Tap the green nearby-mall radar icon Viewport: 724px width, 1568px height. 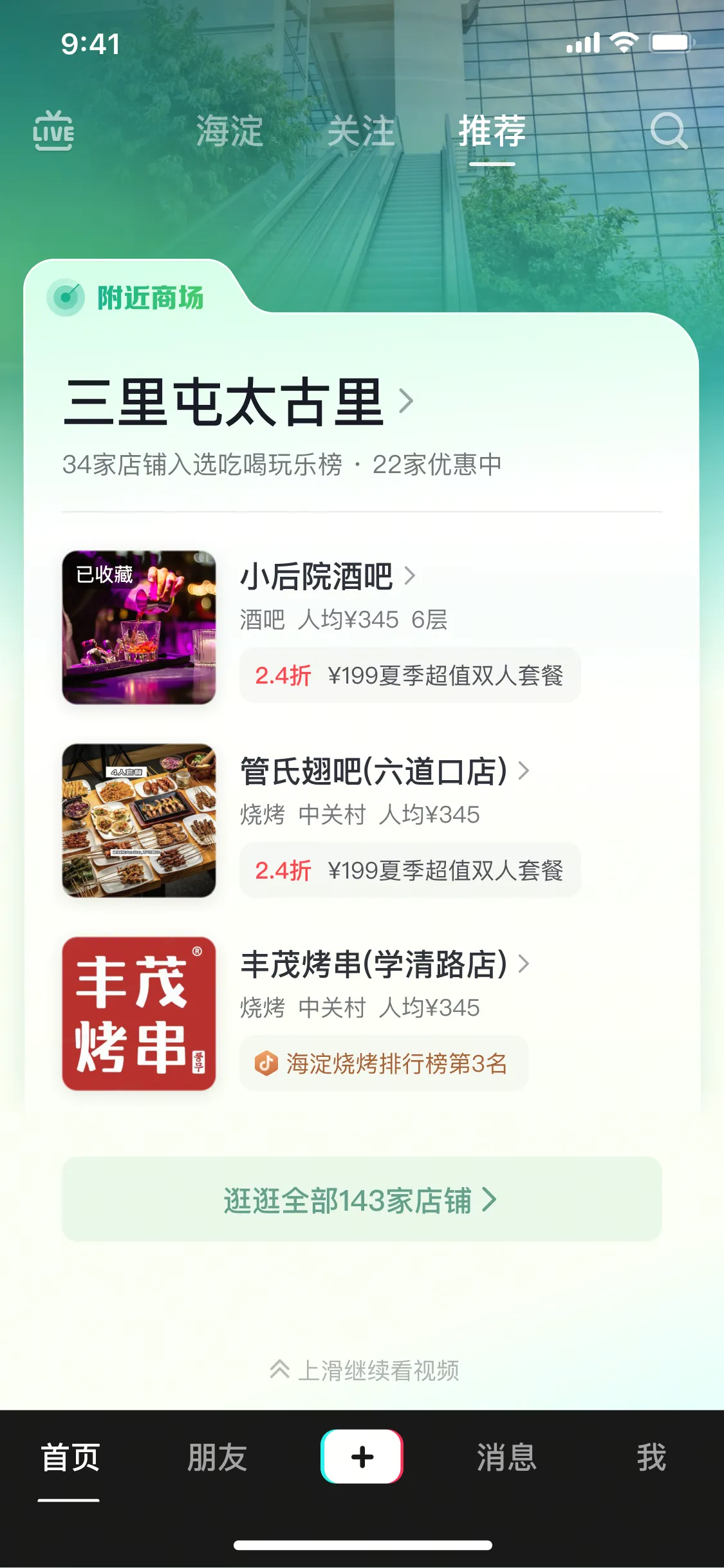pyautogui.click(x=64, y=297)
